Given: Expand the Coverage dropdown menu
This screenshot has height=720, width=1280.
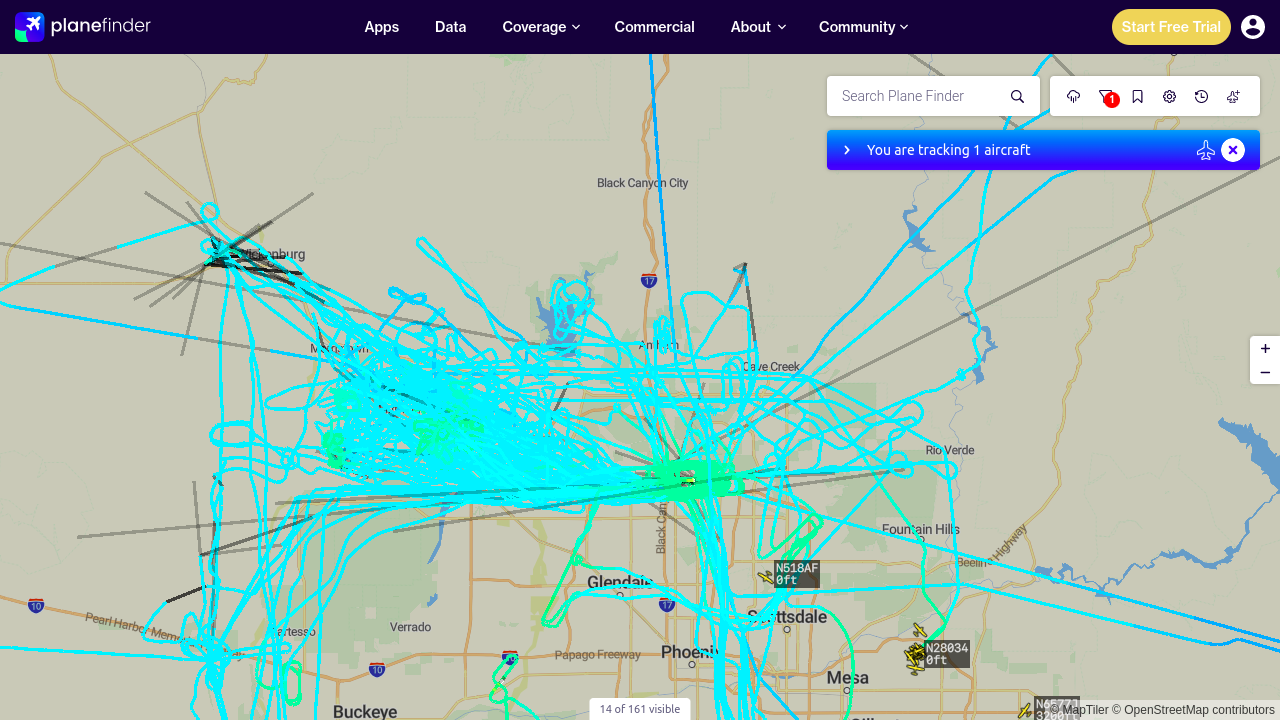Looking at the screenshot, I should [541, 27].
